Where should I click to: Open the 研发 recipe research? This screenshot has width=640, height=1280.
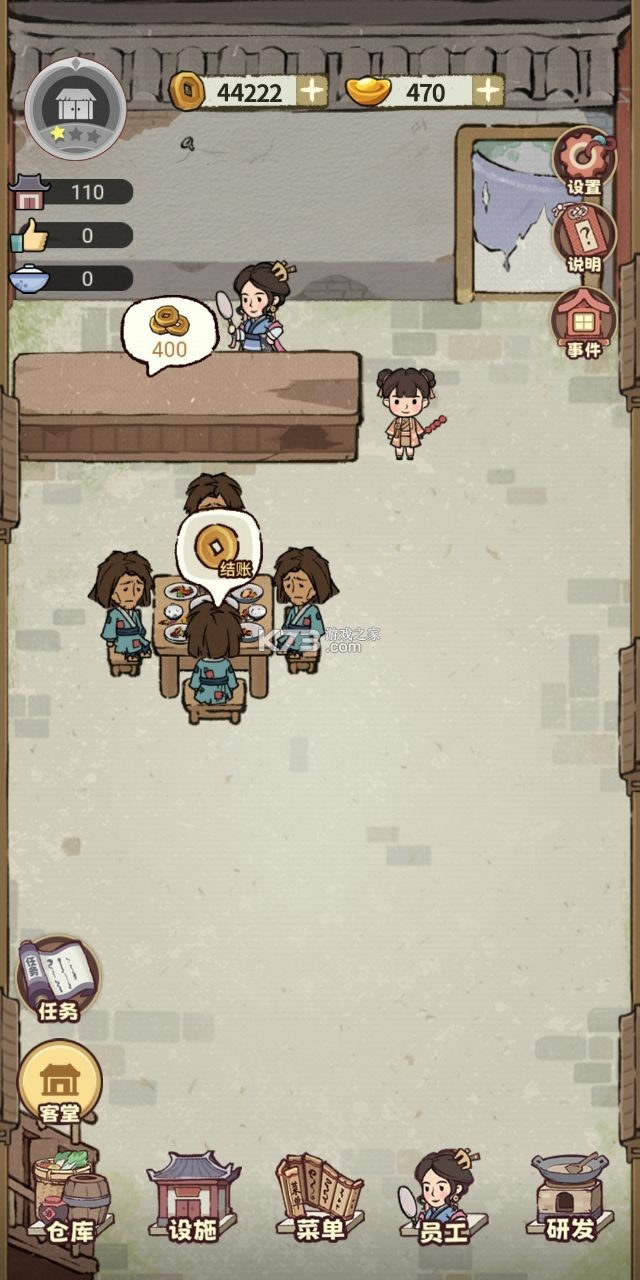572,1198
